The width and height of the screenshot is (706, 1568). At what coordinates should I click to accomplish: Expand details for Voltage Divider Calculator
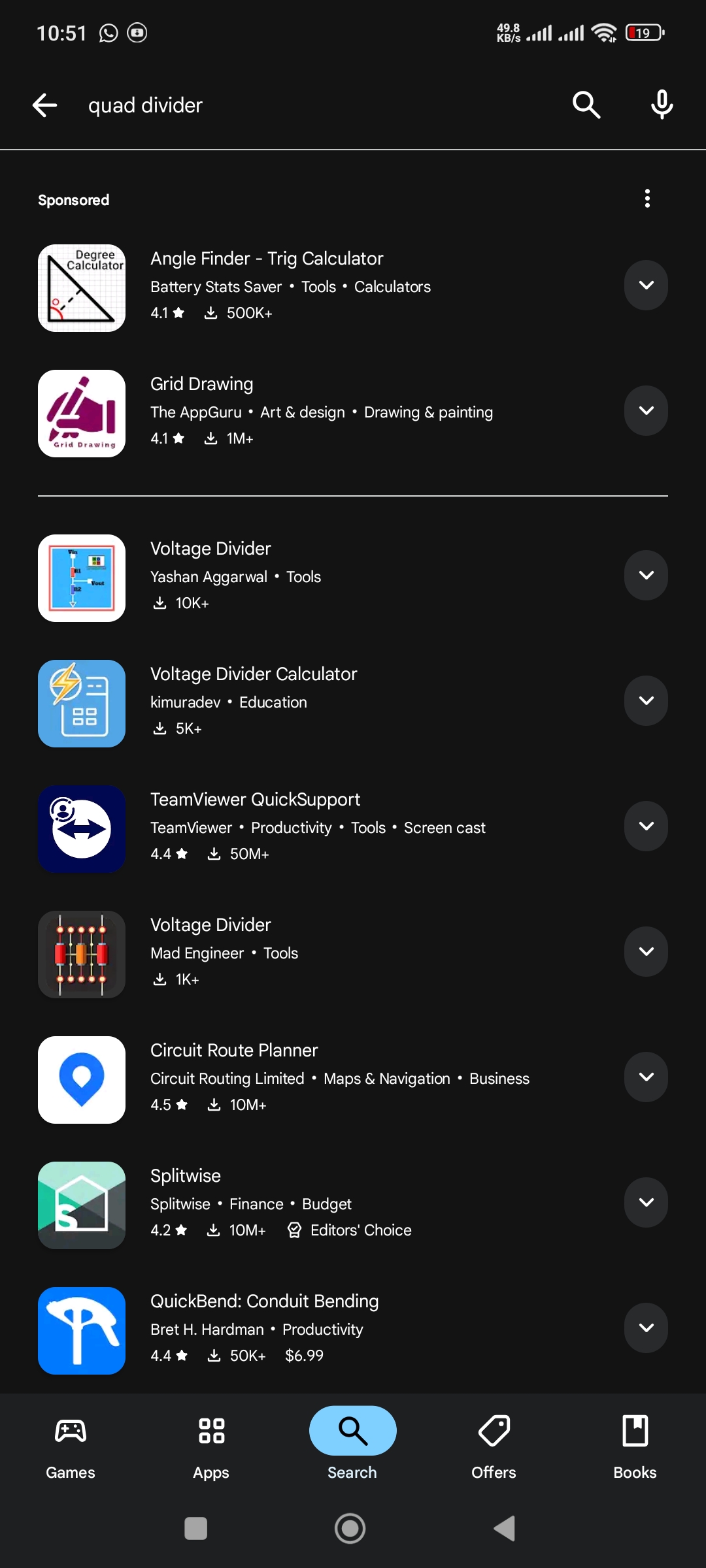click(646, 701)
